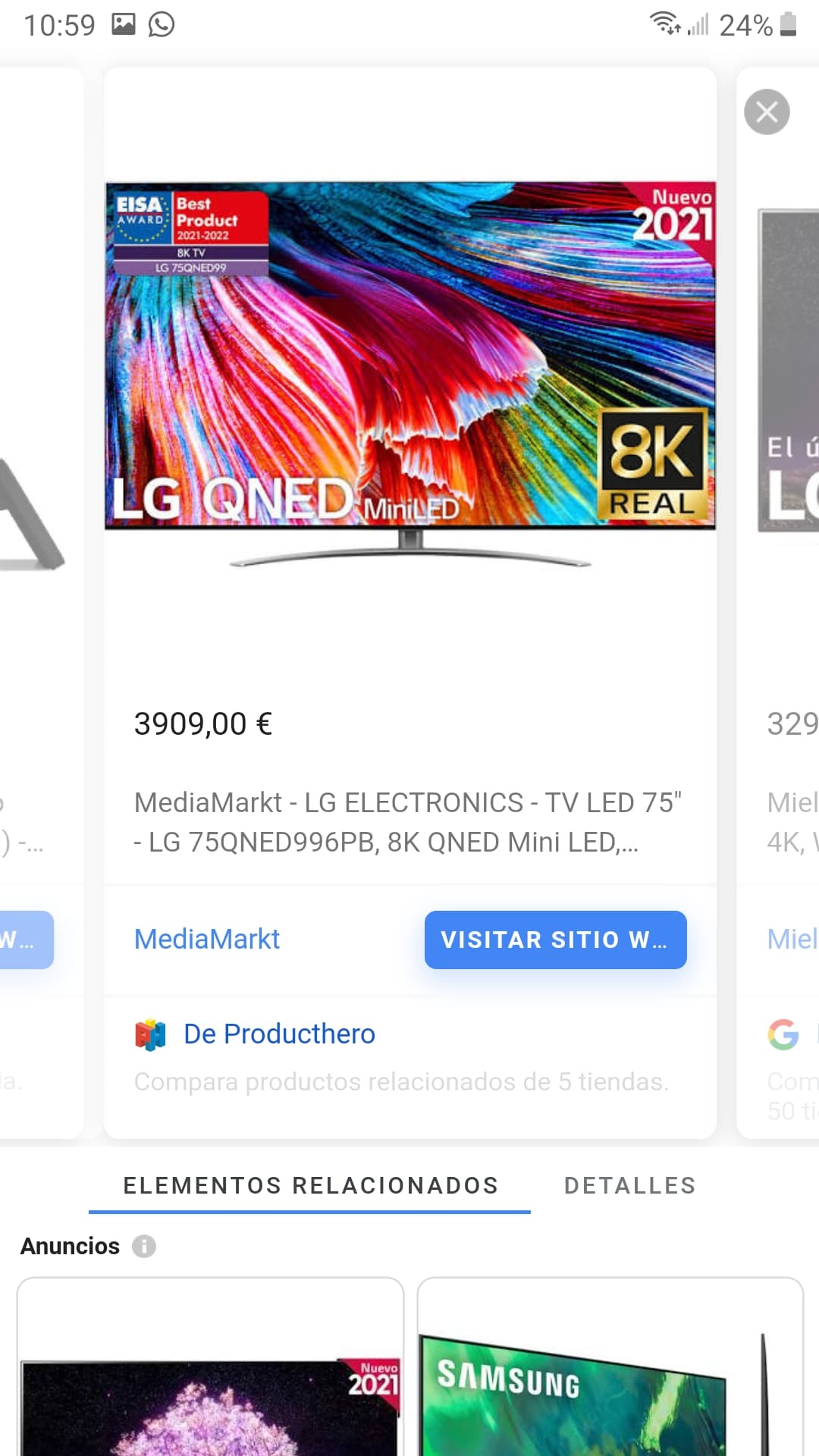Image resolution: width=819 pixels, height=1456 pixels.
Task: Open the next product card priced 329
Action: (778, 603)
